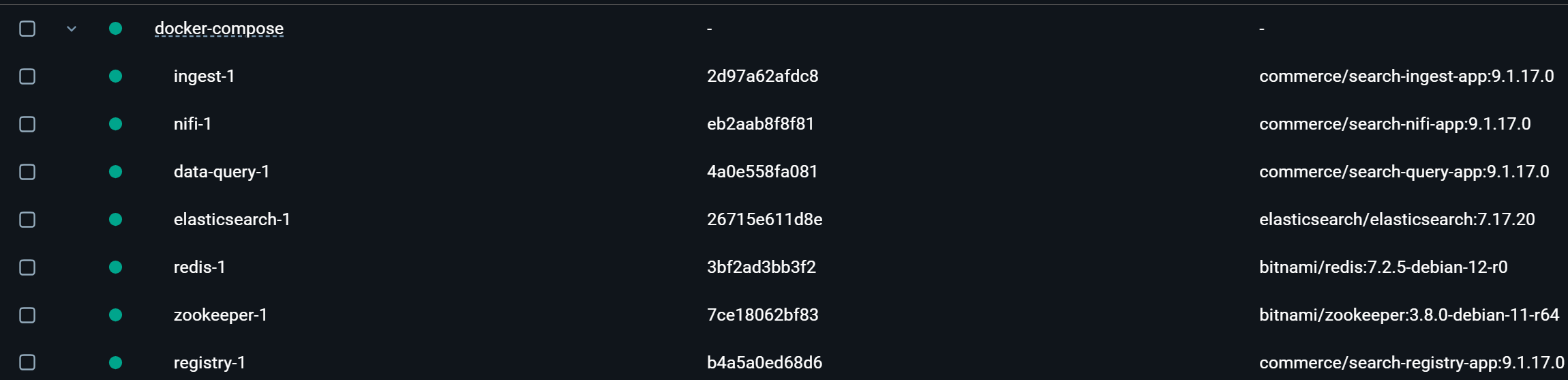Check the redis-1 container box
The height and width of the screenshot is (380, 1568).
pyautogui.click(x=27, y=267)
